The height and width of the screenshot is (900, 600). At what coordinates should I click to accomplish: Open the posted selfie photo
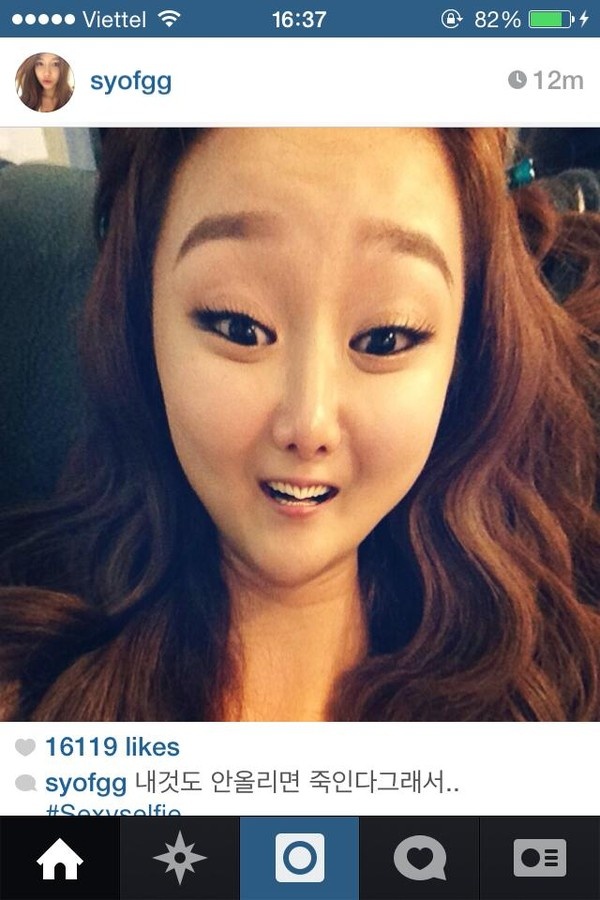coord(300,425)
